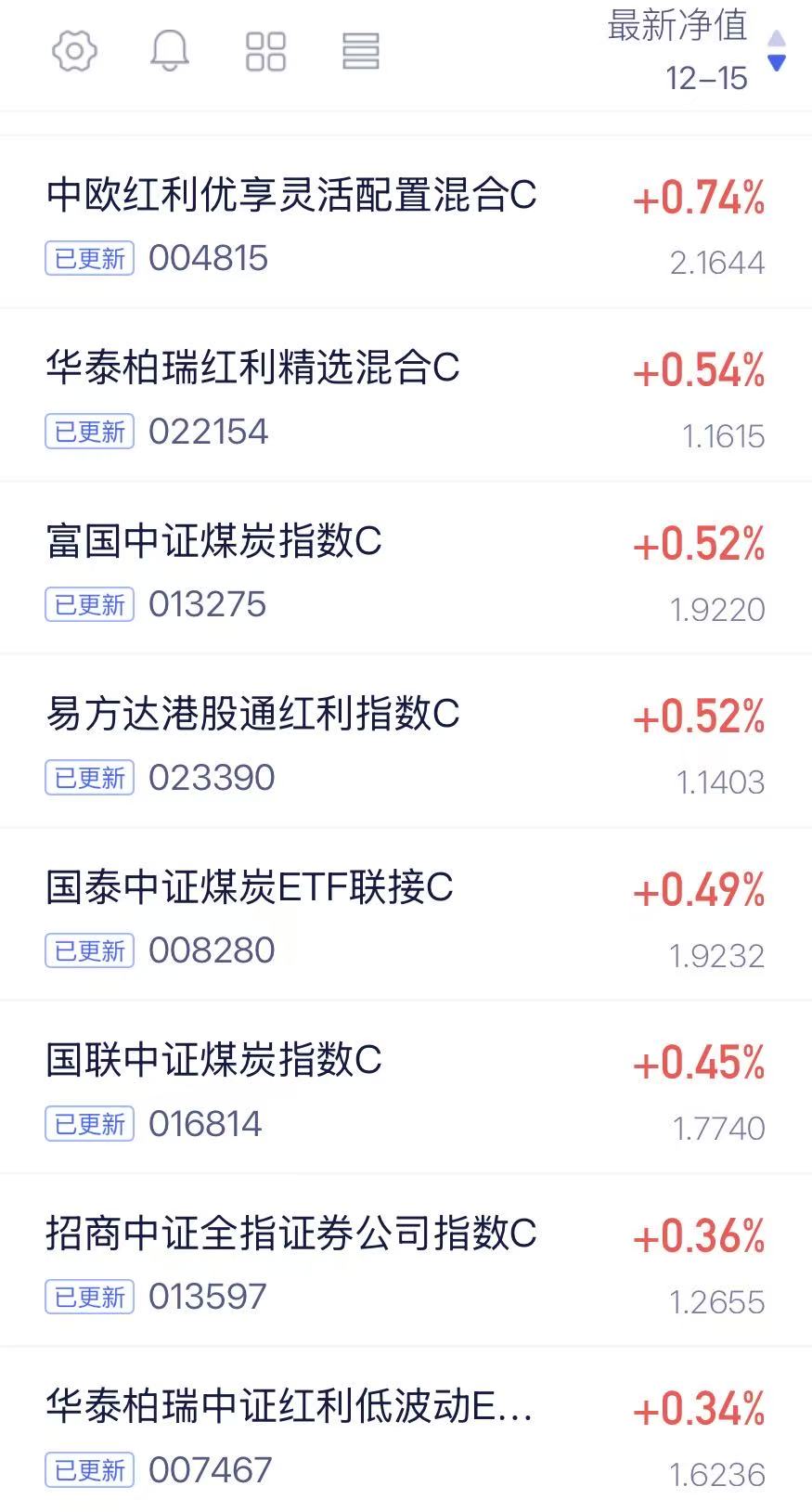Image resolution: width=812 pixels, height=1512 pixels.
Task: View 国联中证煤炭指数C details
Action: click(x=213, y=1061)
